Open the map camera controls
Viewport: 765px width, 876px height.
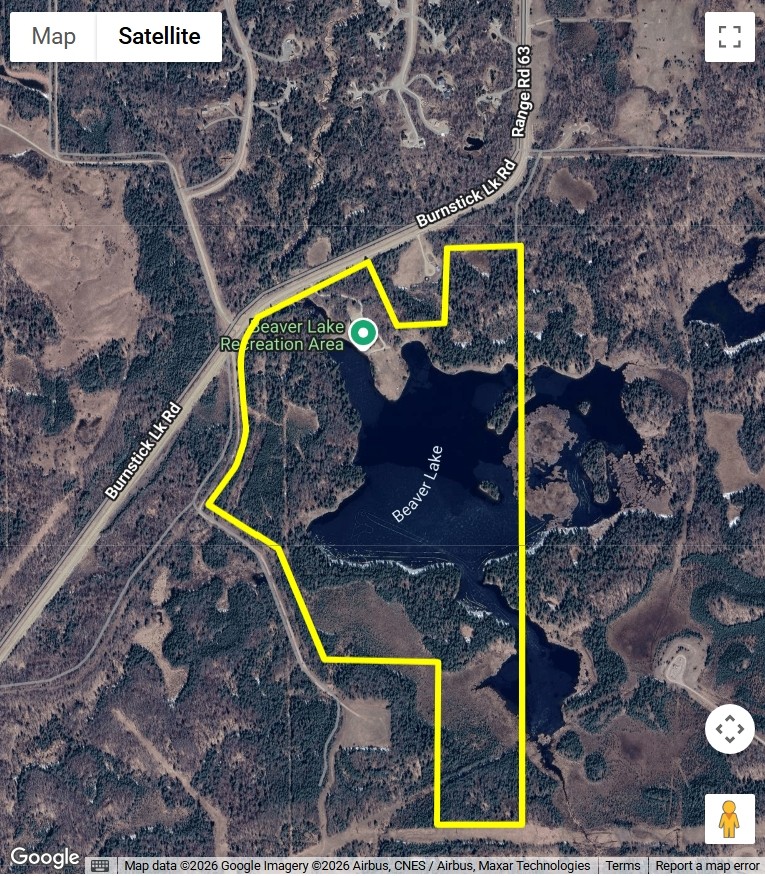(730, 729)
